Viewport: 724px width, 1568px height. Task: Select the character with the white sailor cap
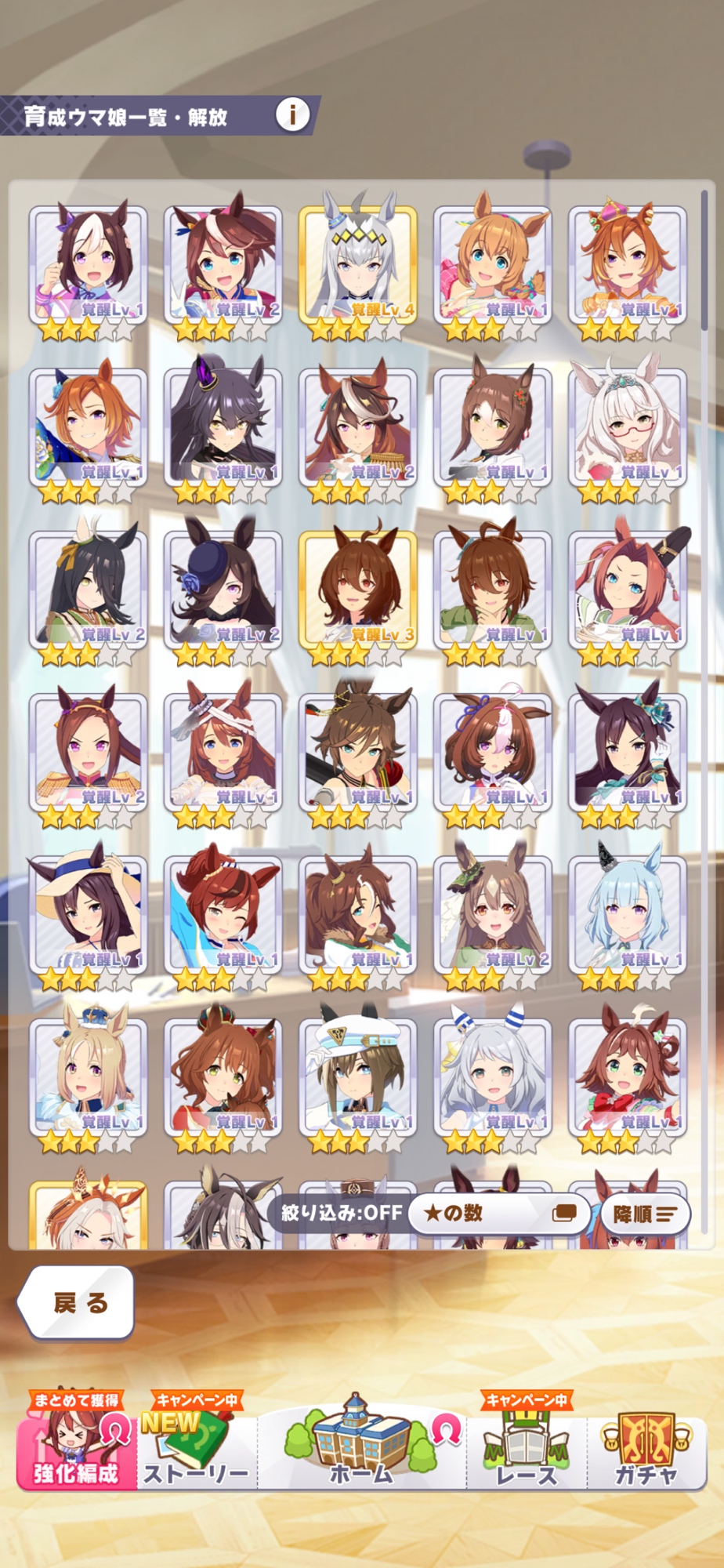[358, 1078]
